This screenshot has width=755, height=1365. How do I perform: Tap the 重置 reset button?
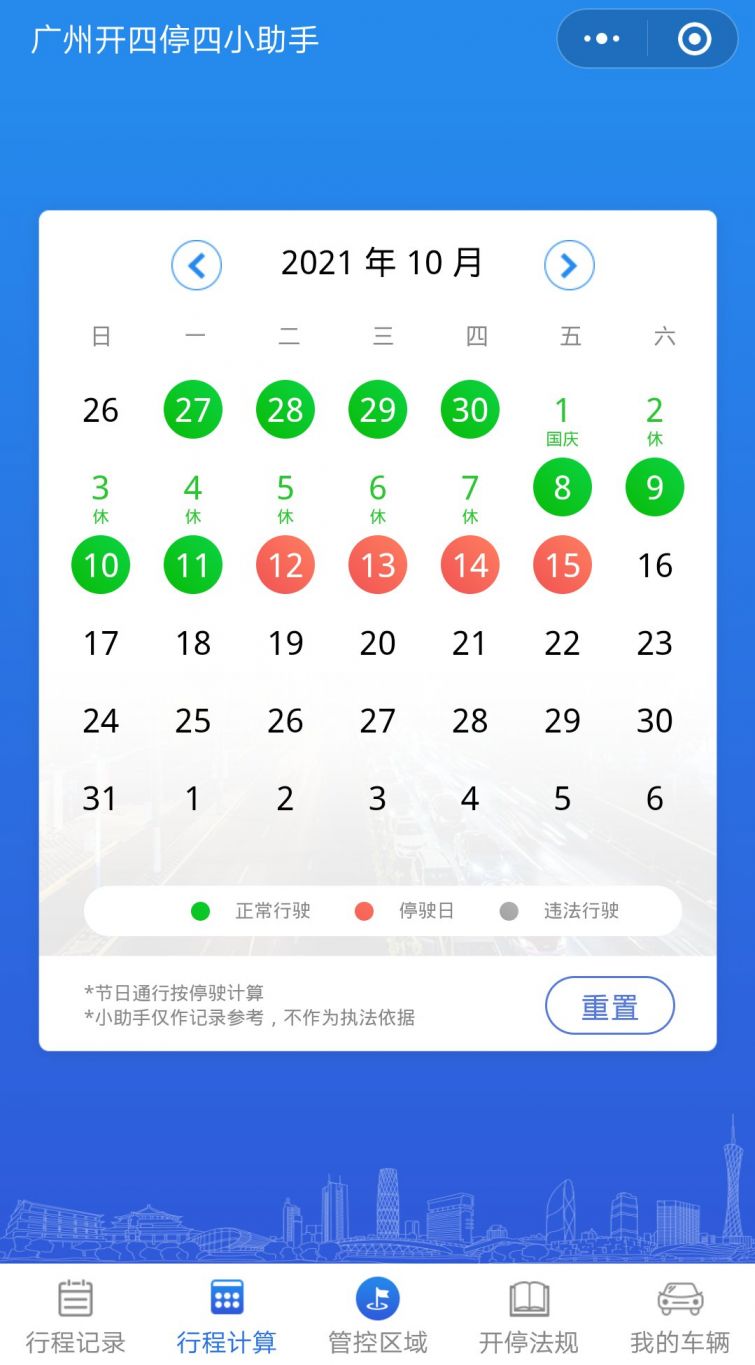(610, 1006)
